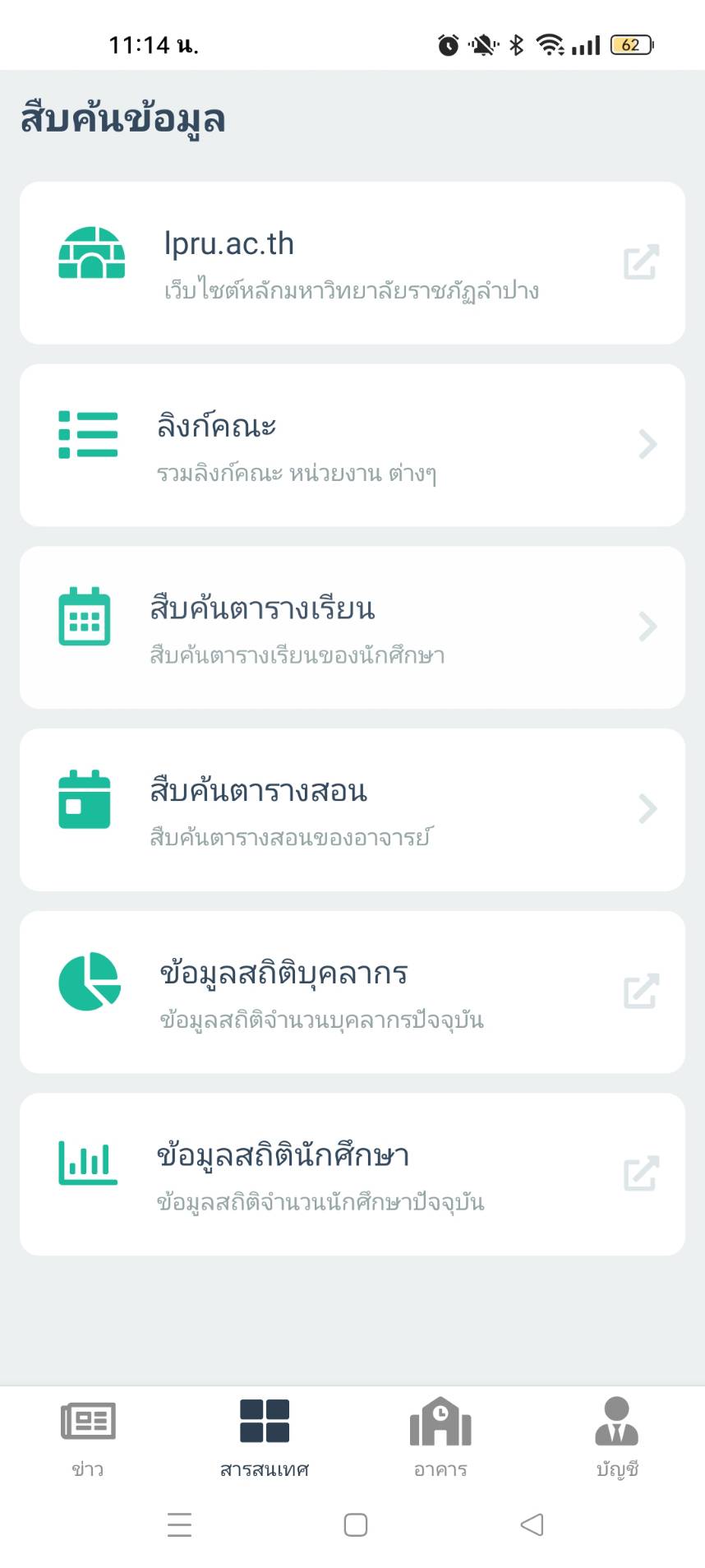Open ลิงก์คณะ faculty links

tap(352, 445)
